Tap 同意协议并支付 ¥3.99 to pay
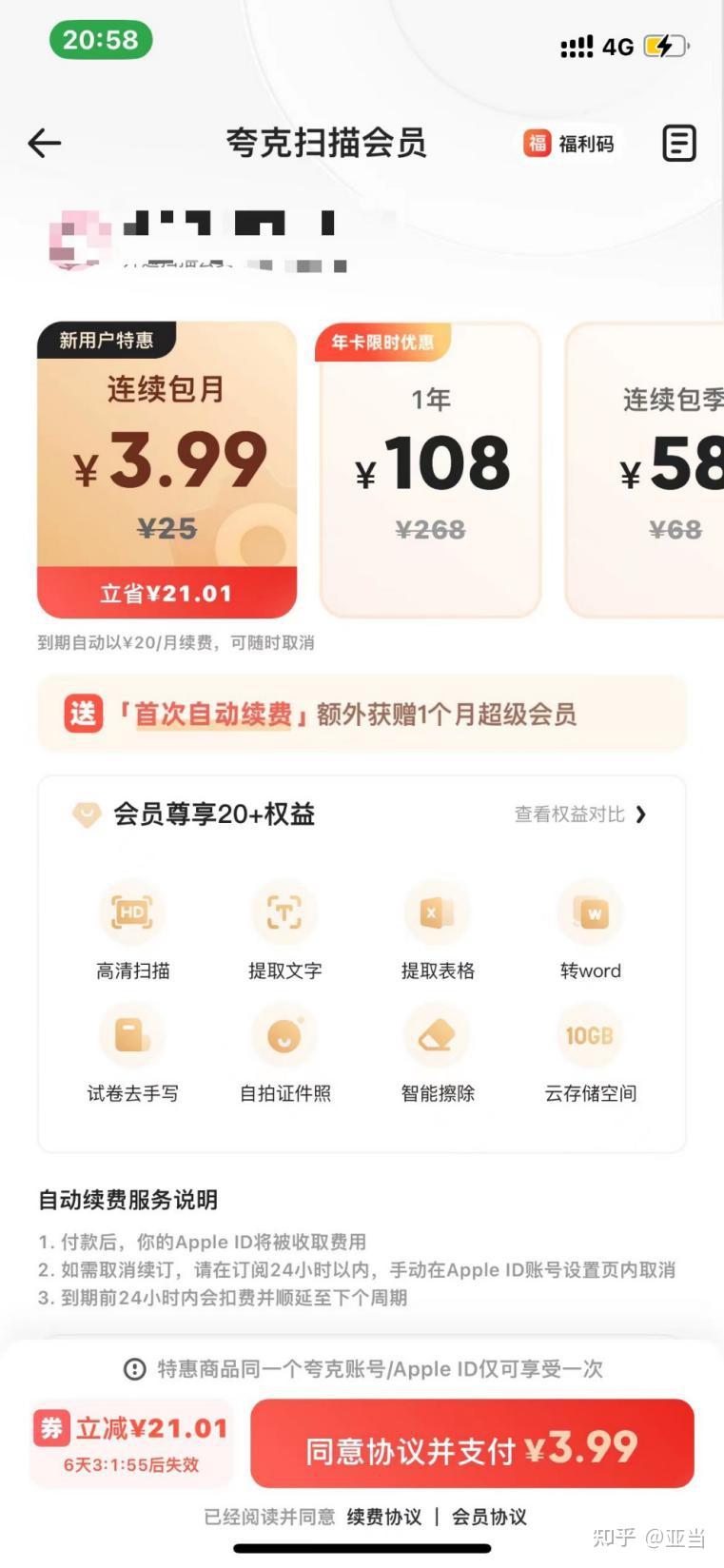 point(472,1446)
